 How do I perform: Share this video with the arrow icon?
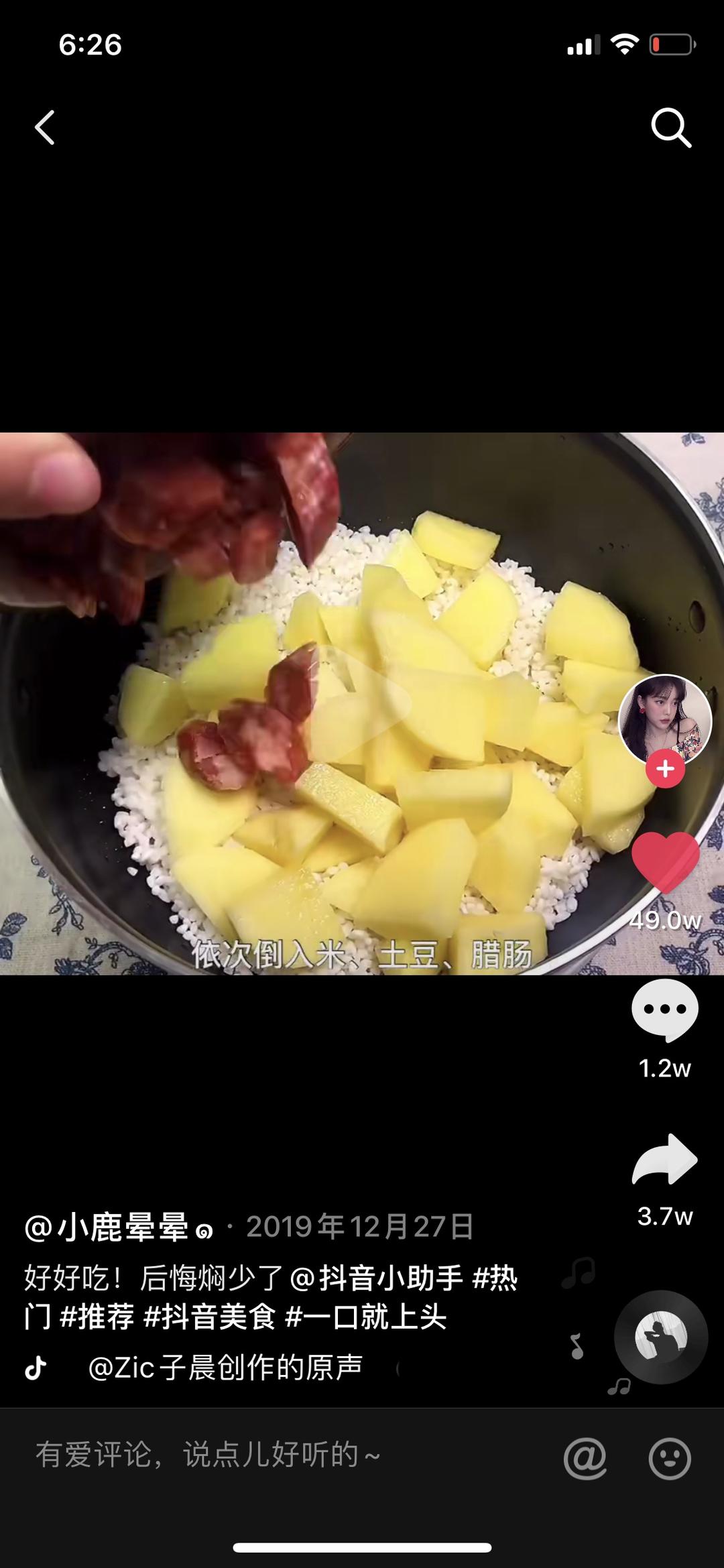[x=665, y=1160]
